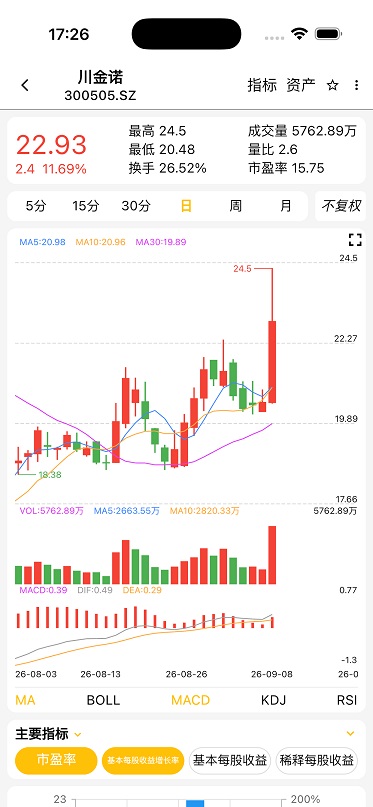Switch to the 周 weekly chart
Screen dimensions: 373x807
click(235, 206)
